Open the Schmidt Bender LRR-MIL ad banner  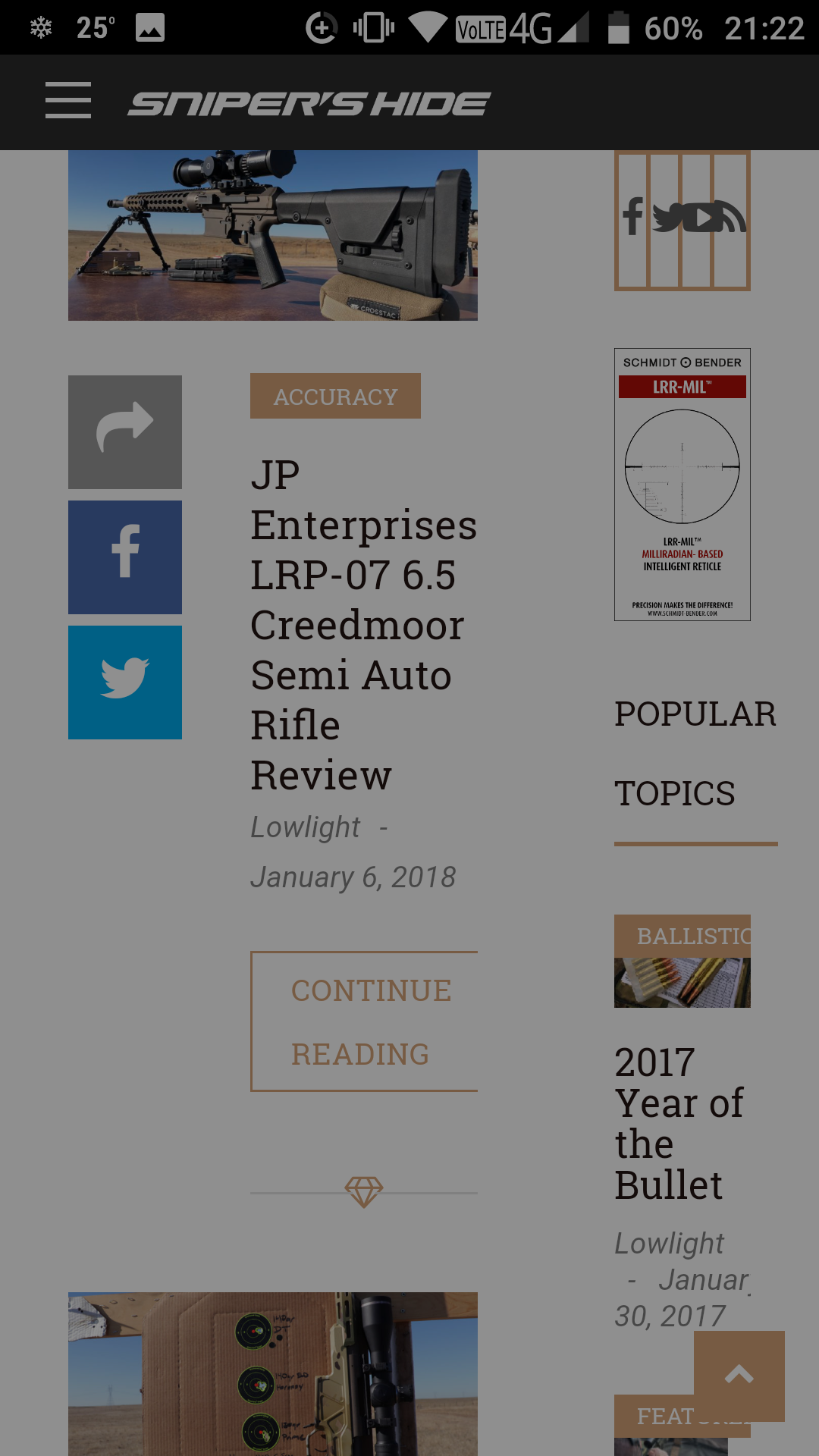point(682,485)
